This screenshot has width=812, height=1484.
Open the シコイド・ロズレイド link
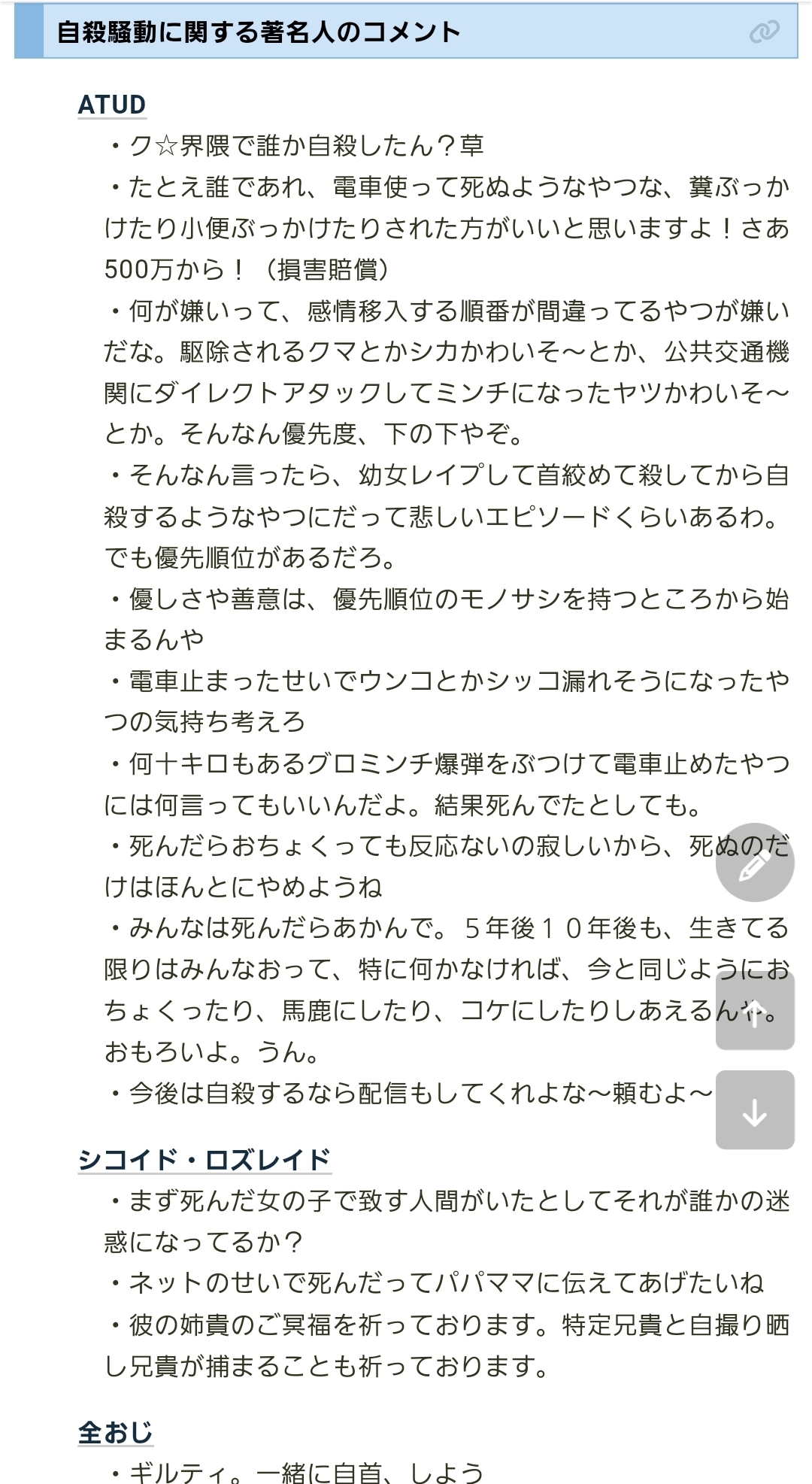point(205,1159)
